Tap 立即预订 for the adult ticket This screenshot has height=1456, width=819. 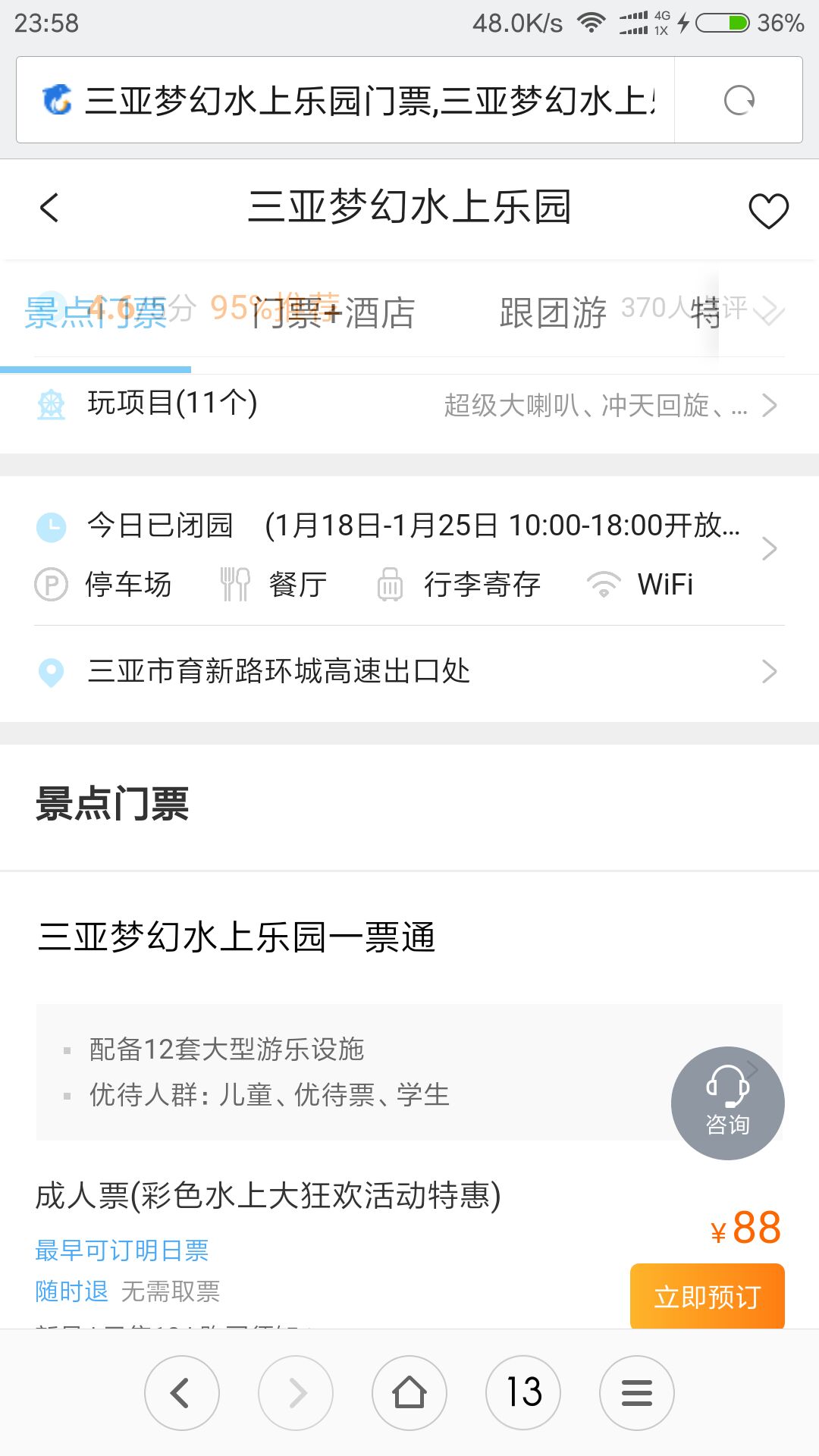tap(707, 1295)
